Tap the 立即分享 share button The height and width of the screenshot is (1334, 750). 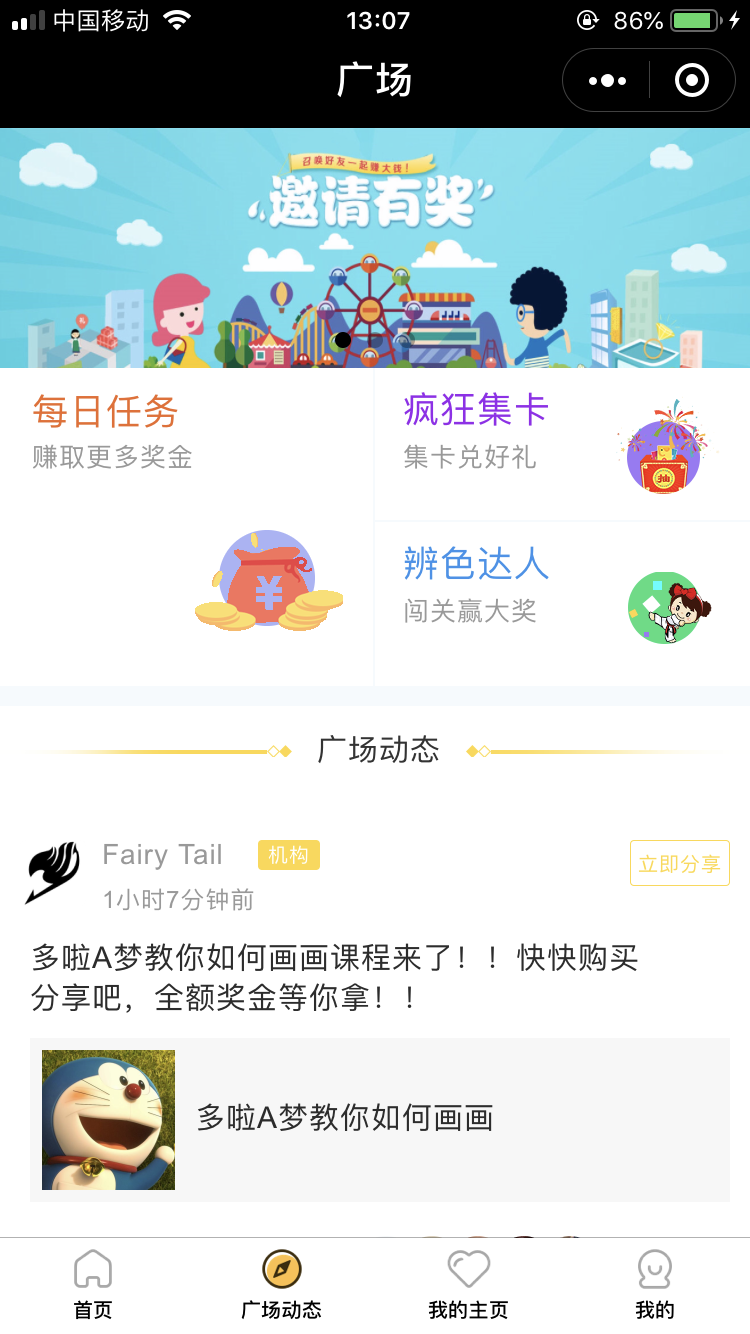pyautogui.click(x=679, y=863)
